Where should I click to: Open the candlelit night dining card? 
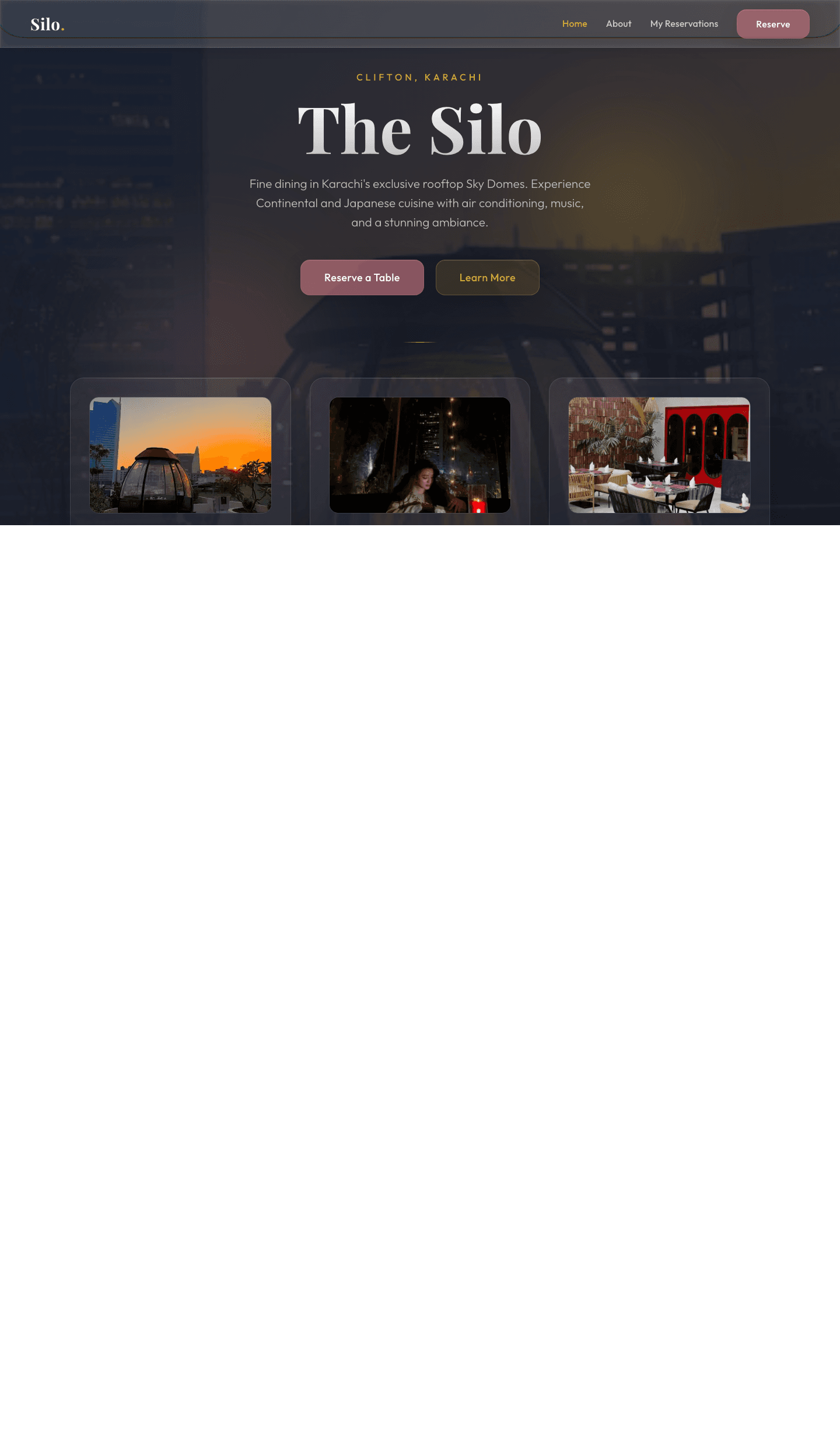point(419,455)
